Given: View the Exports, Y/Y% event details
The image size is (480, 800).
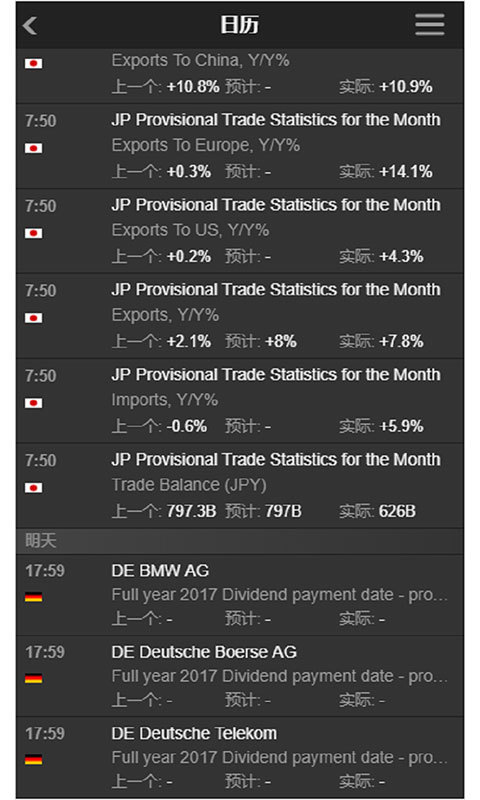Looking at the screenshot, I should coord(240,316).
